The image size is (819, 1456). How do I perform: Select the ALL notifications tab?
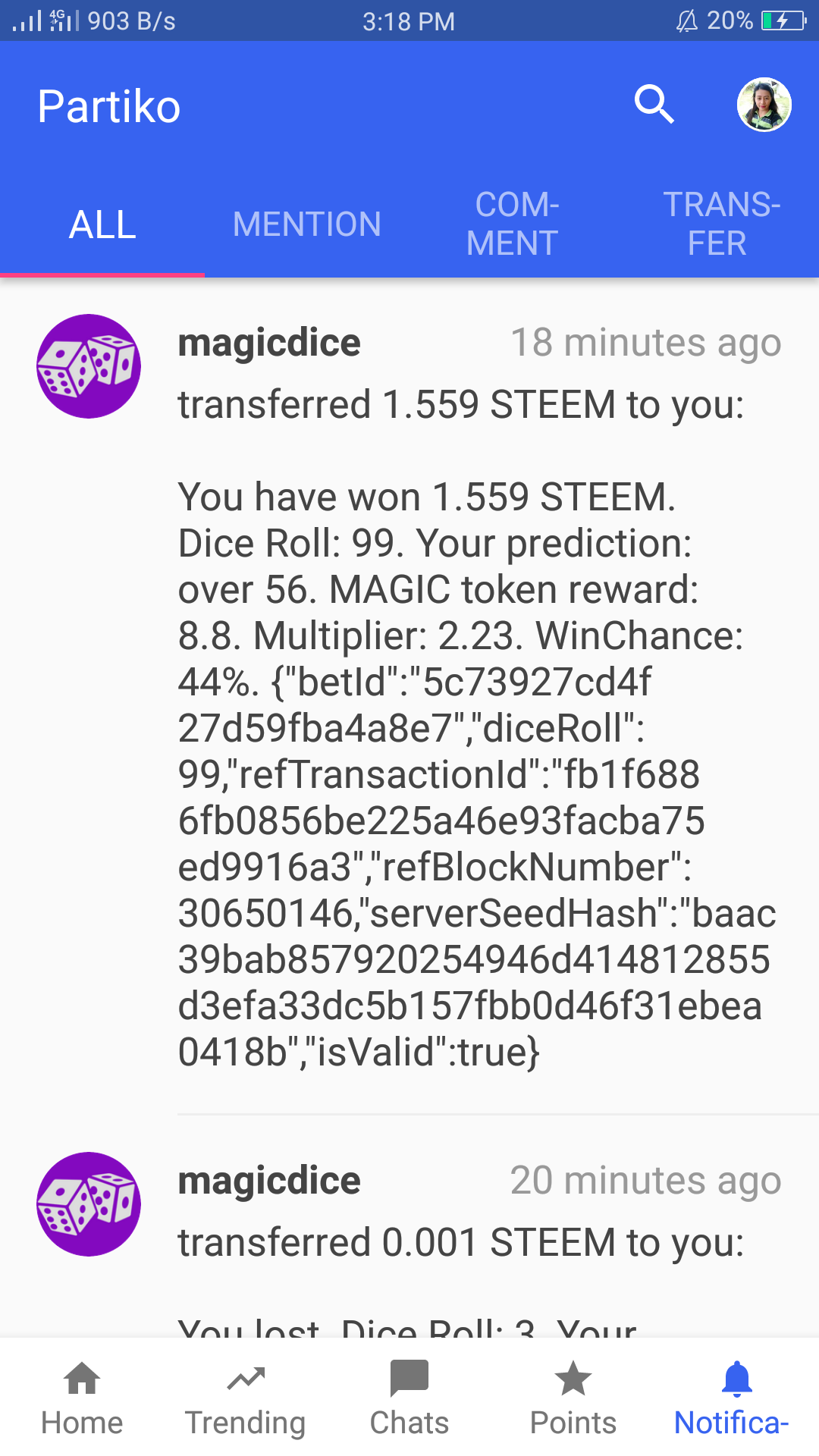point(102,224)
